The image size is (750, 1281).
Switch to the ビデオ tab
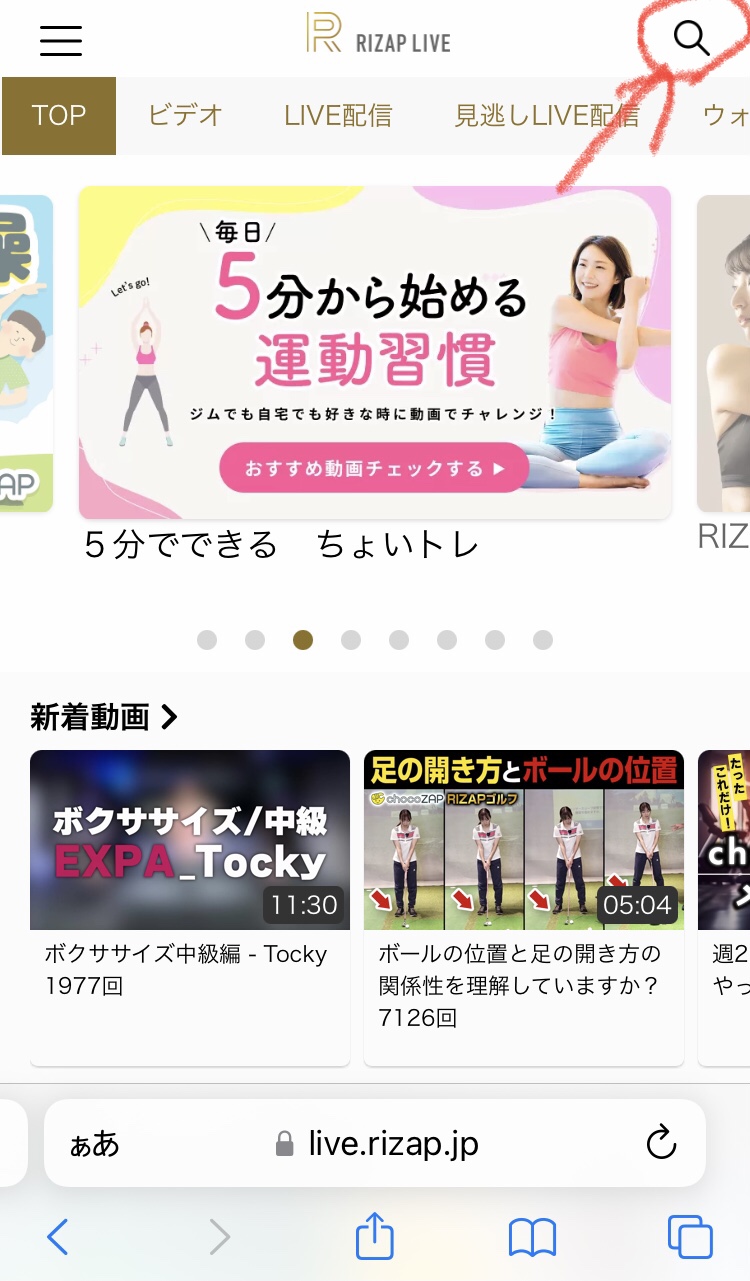185,116
